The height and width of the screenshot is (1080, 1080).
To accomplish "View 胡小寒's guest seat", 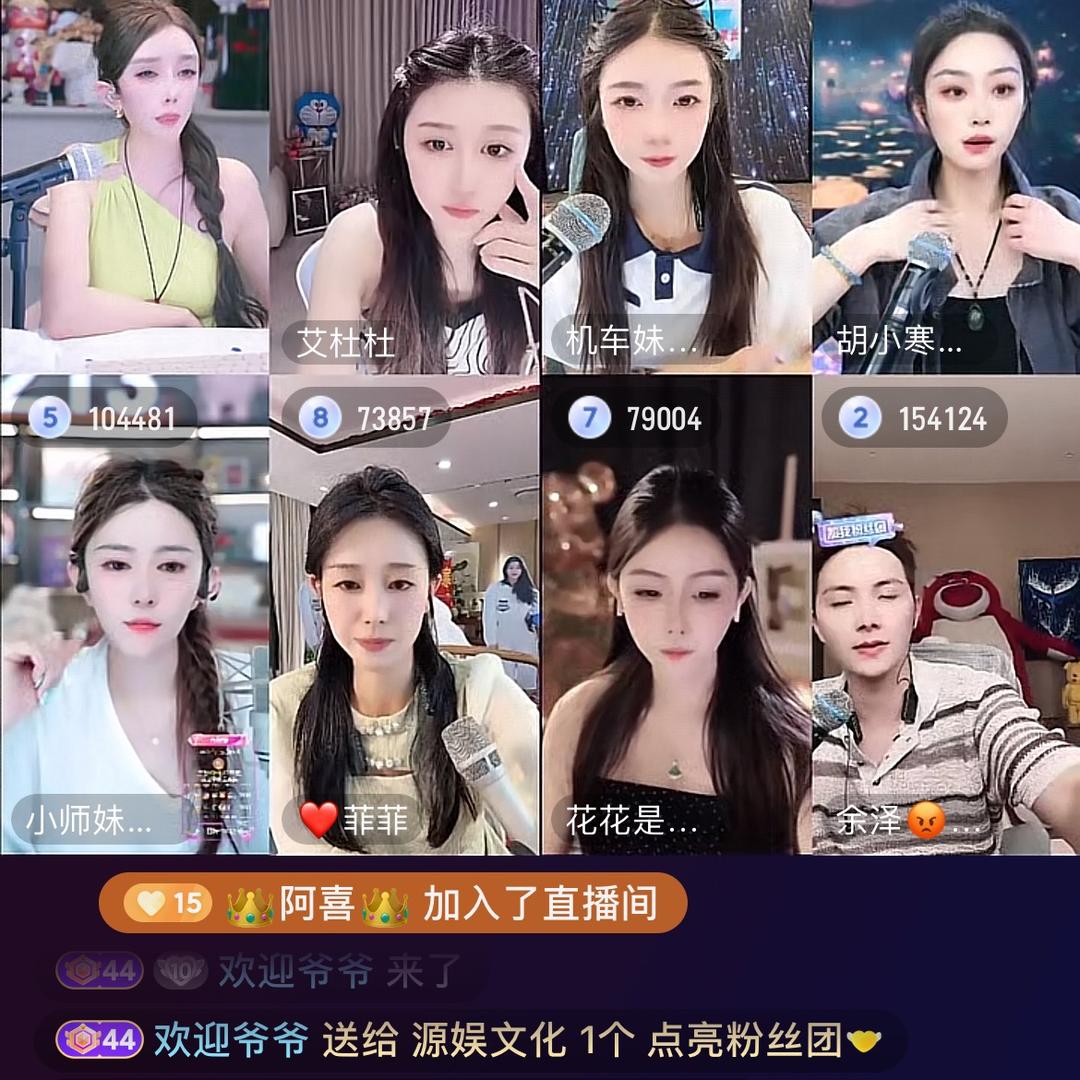I will point(946,190).
